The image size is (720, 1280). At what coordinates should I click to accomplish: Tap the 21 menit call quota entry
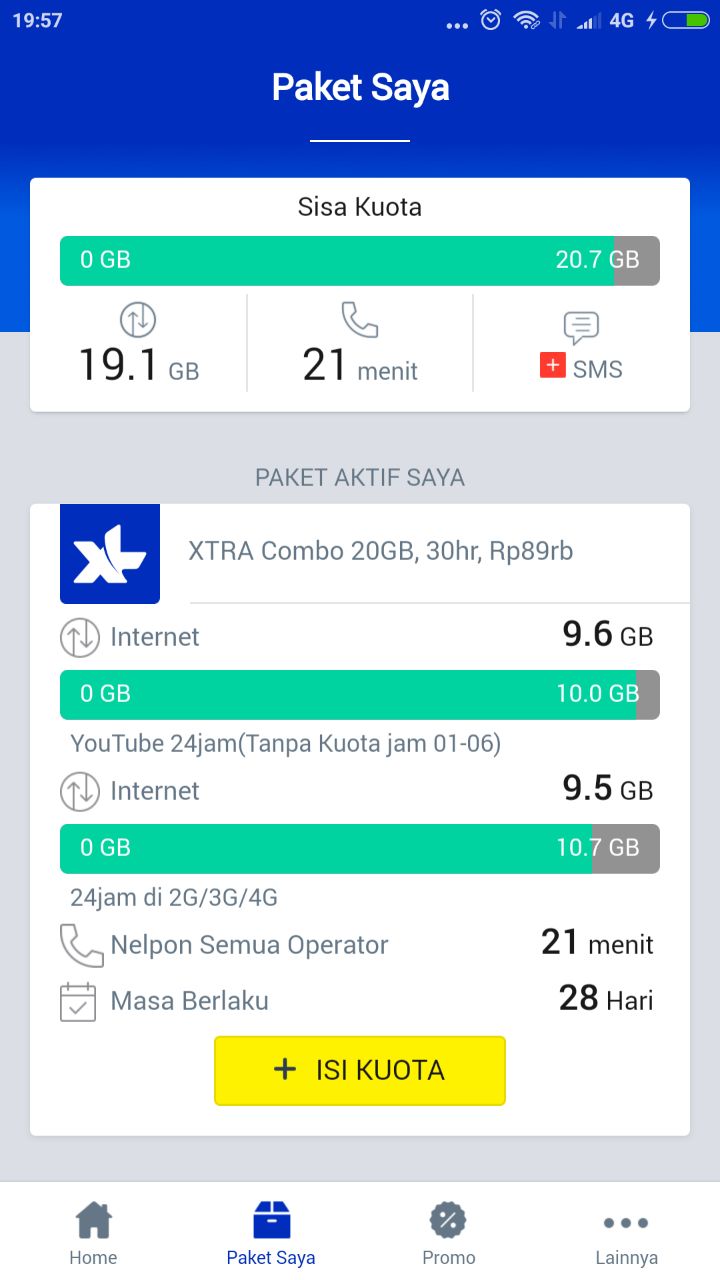click(x=597, y=943)
